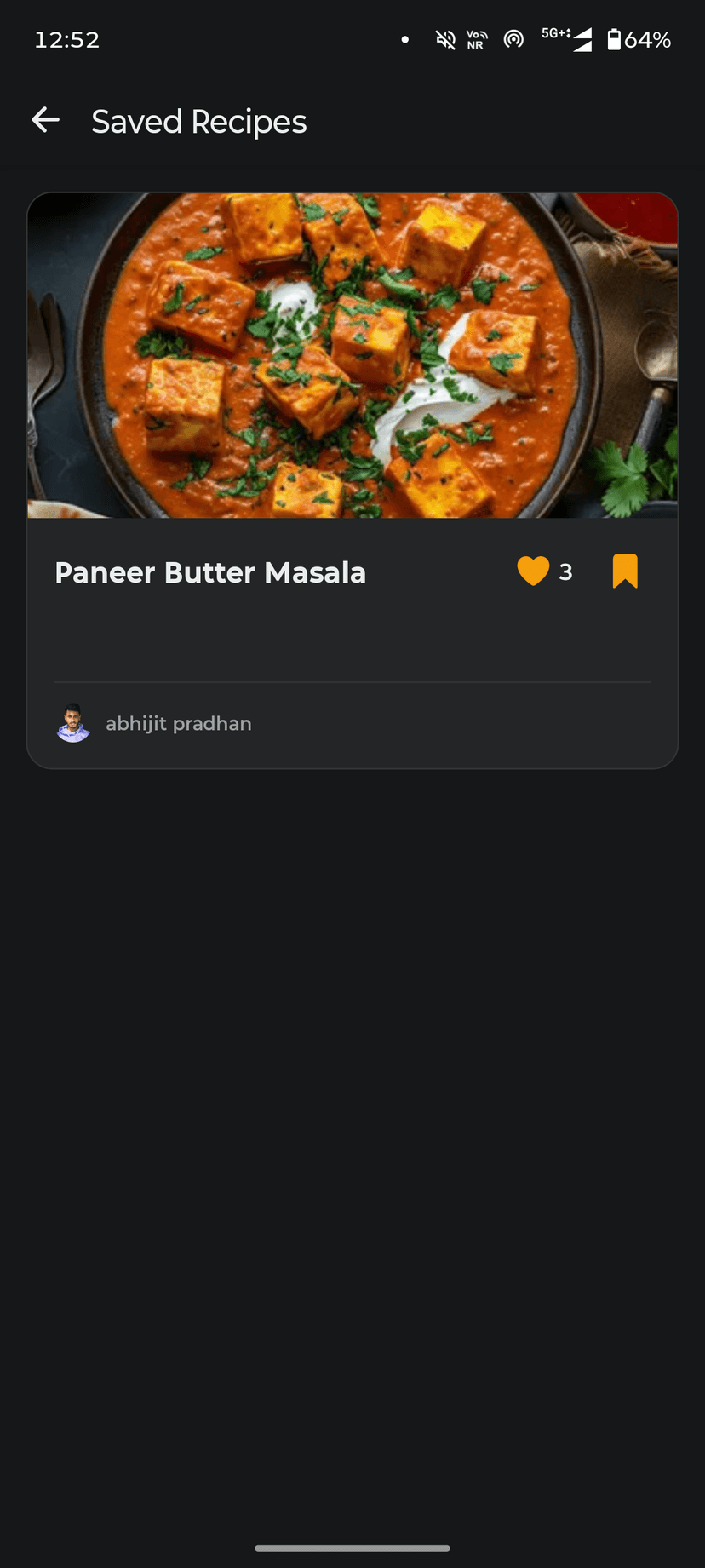Tap abhijit pradhan's avatar picture
This screenshot has height=1568, width=705.
[x=73, y=723]
